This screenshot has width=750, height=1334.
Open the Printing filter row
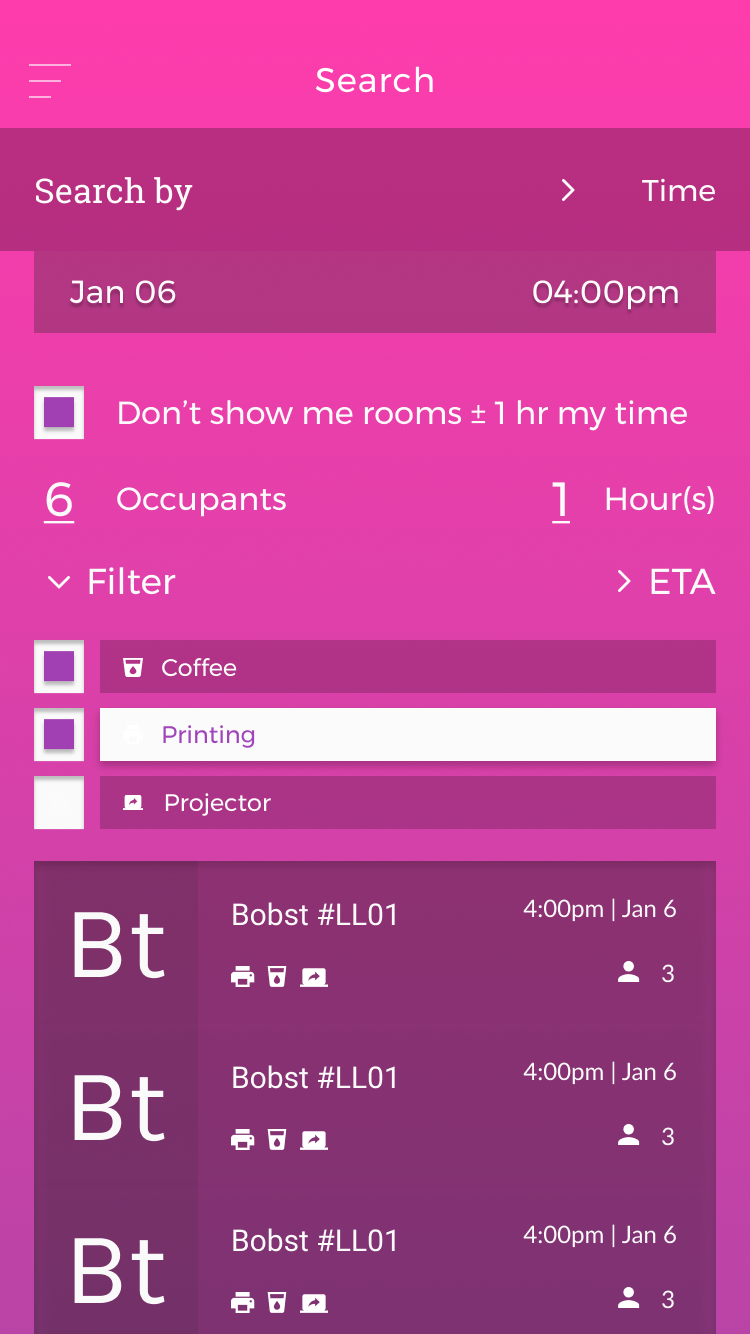tap(408, 734)
